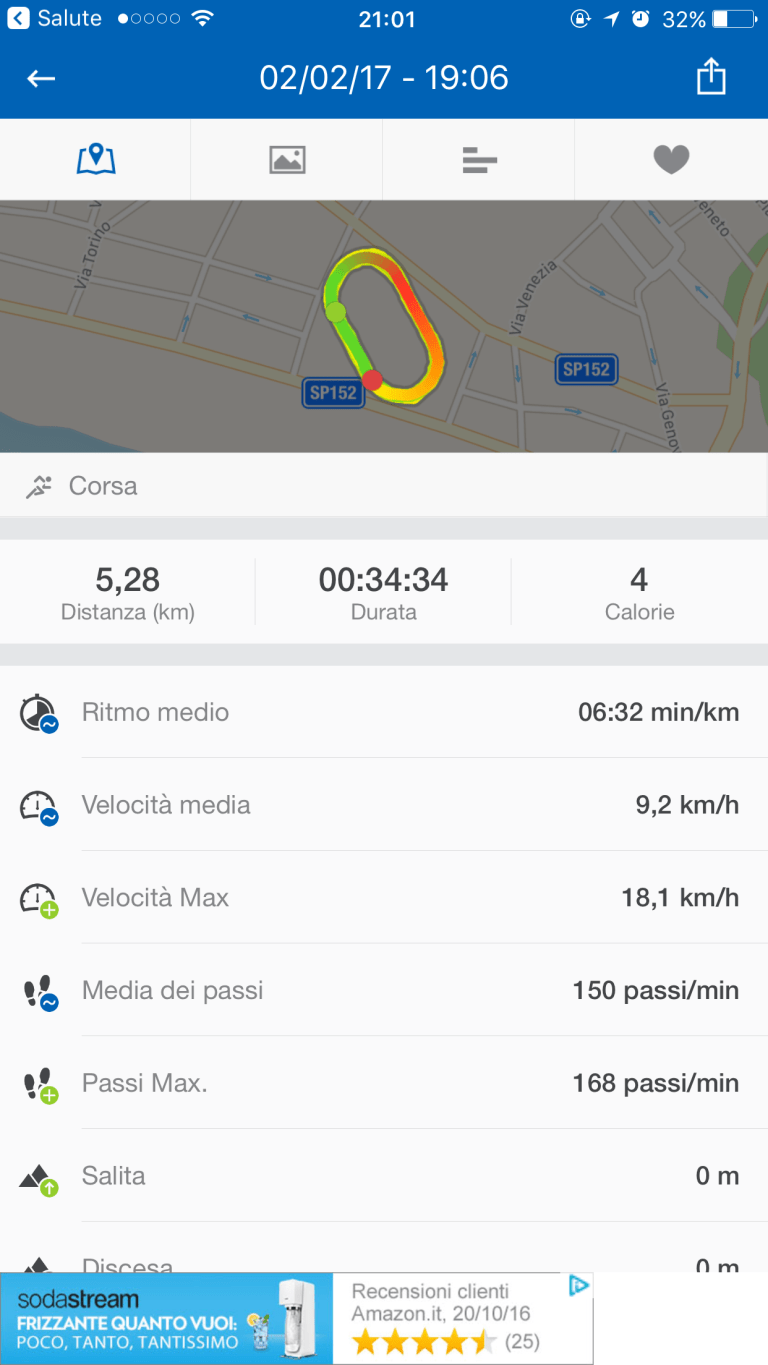The image size is (768, 1365).
Task: Open the route map in full view
Action: point(384,326)
